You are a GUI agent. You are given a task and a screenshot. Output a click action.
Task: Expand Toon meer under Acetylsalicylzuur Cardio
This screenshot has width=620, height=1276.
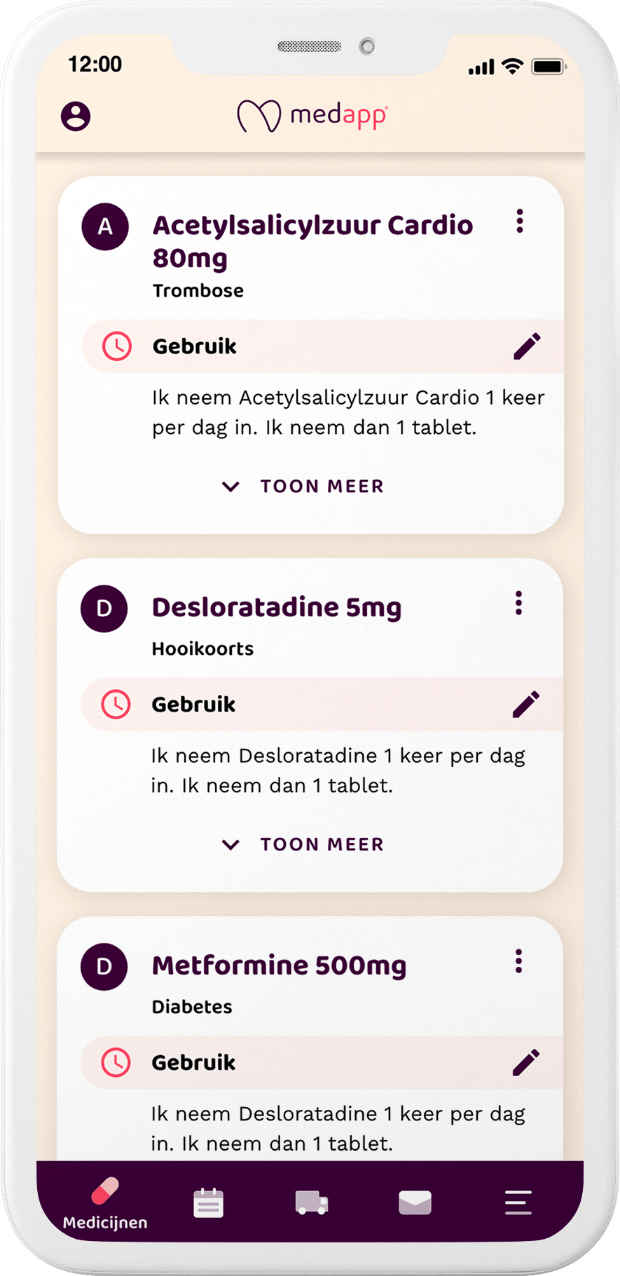pos(303,487)
